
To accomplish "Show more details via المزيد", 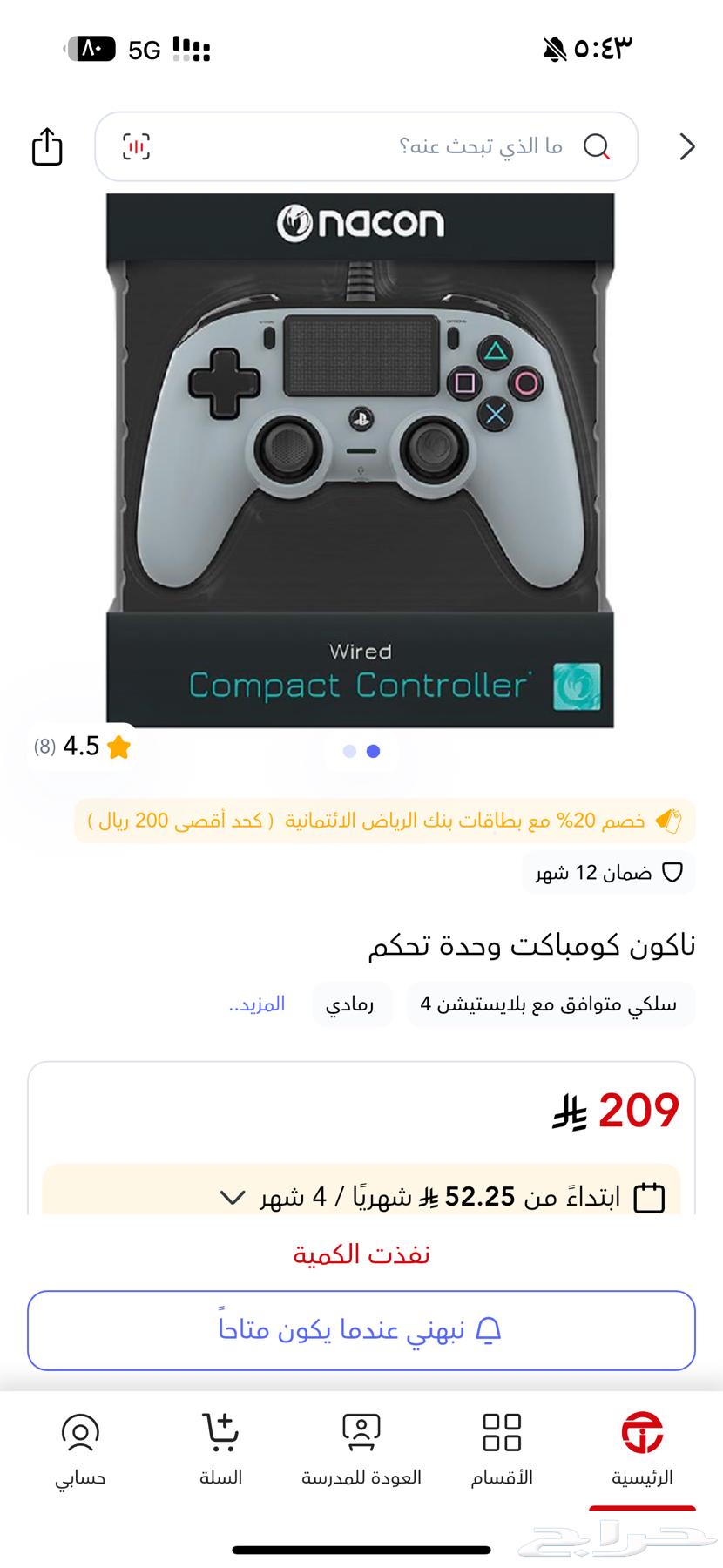I will 259,1004.
